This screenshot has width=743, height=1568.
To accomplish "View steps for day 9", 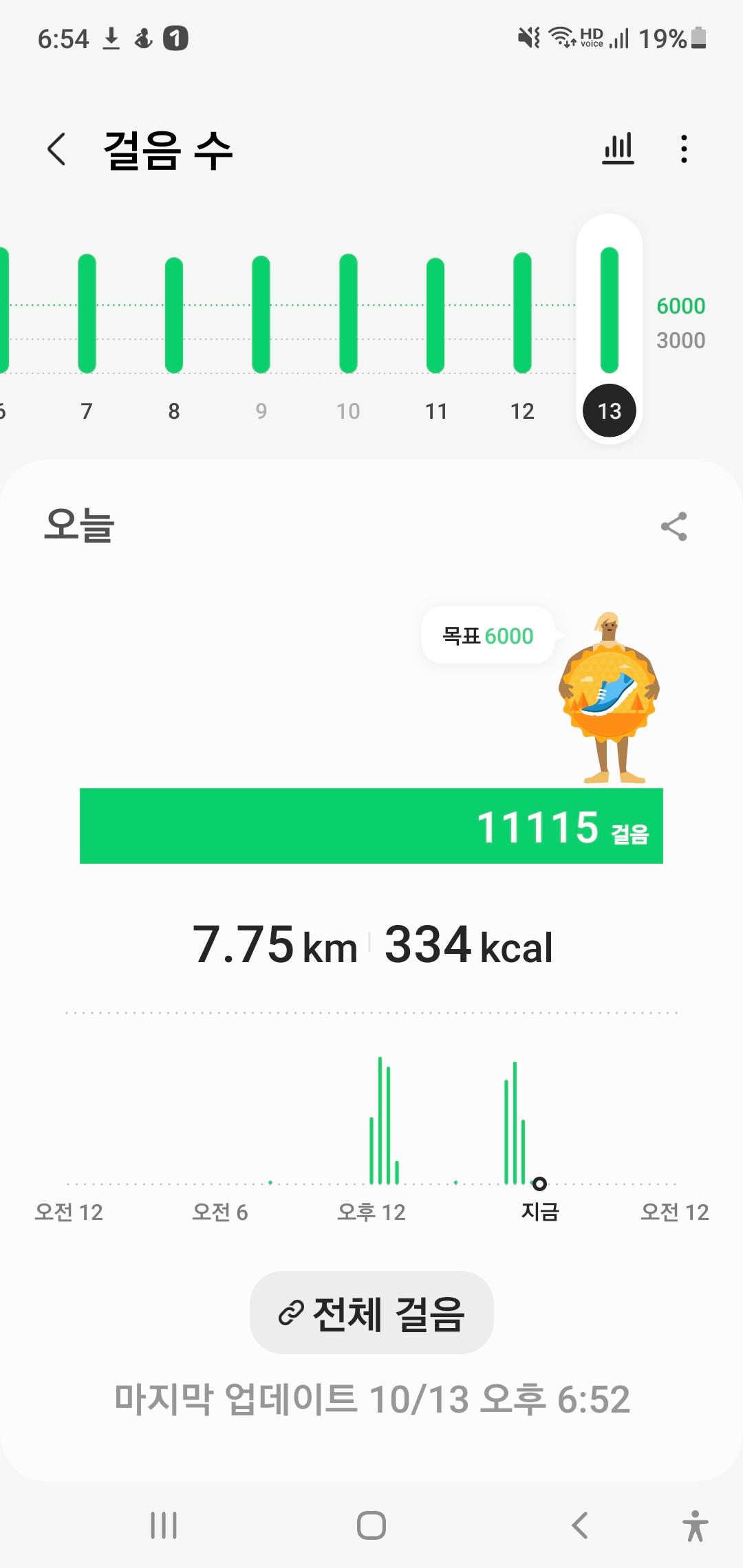I will [x=261, y=323].
